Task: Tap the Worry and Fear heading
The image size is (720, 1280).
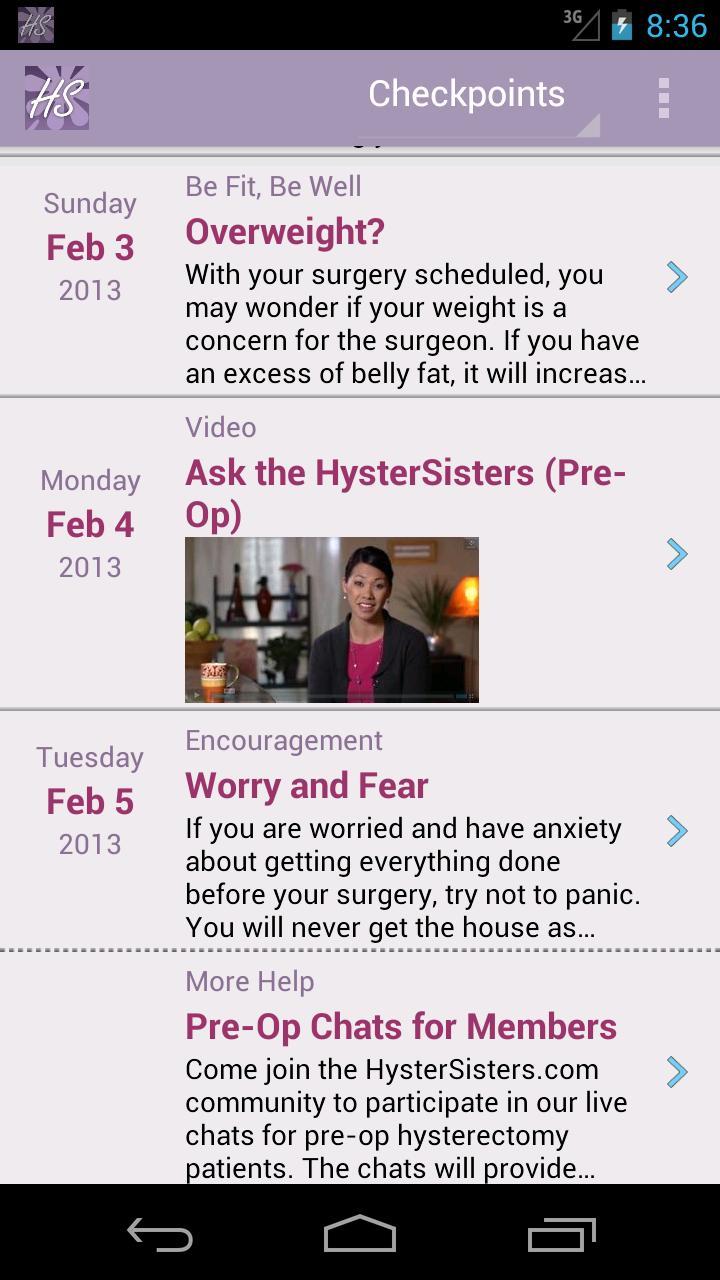Action: (x=306, y=785)
